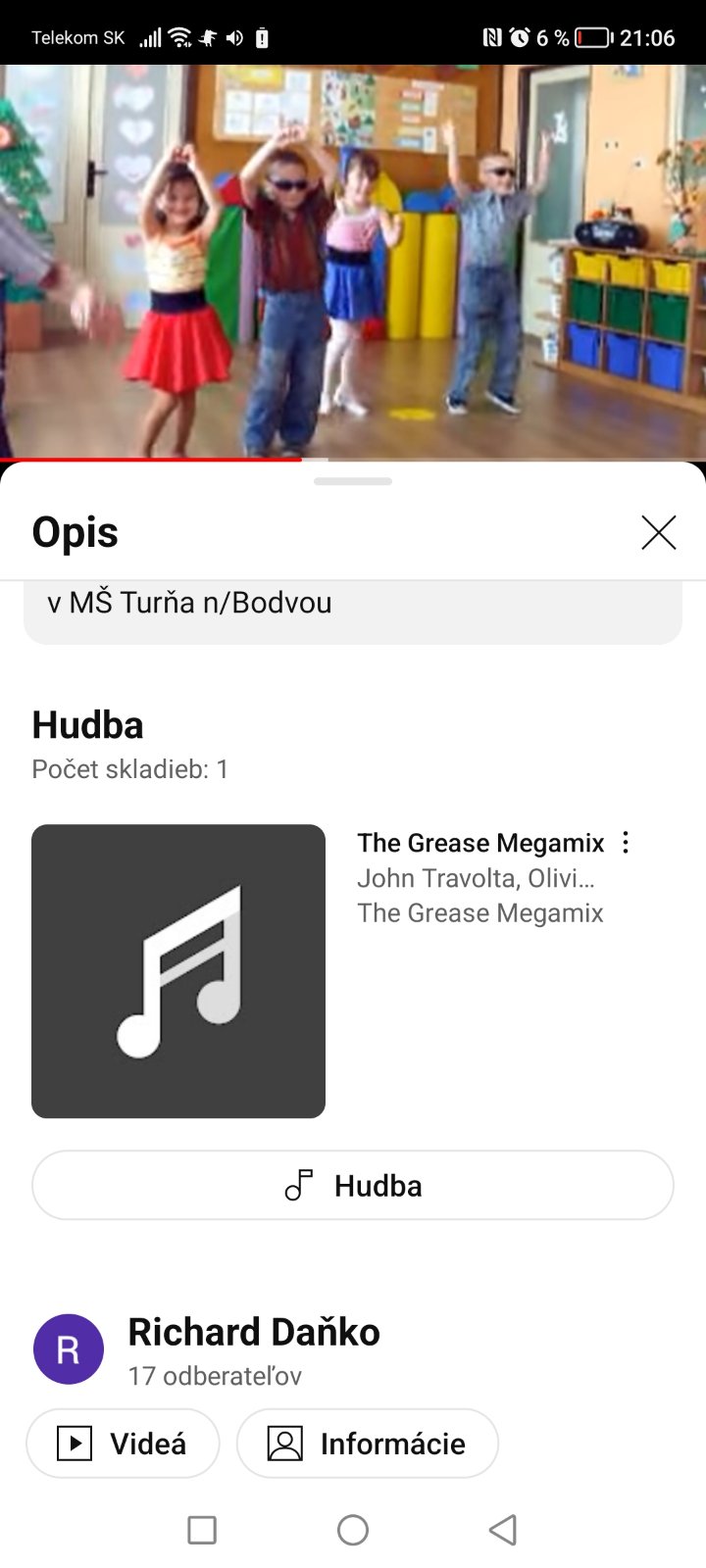View the channel's Videá

pyautogui.click(x=124, y=1444)
